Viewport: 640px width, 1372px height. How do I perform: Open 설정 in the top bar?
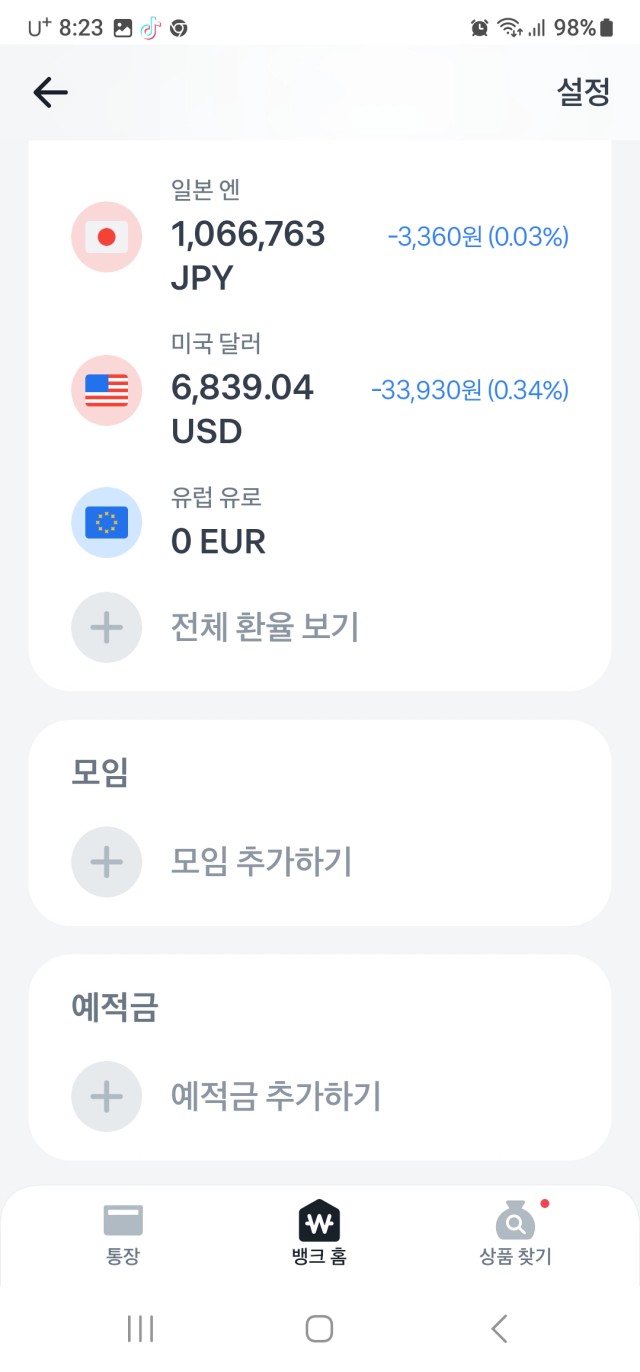click(x=583, y=93)
